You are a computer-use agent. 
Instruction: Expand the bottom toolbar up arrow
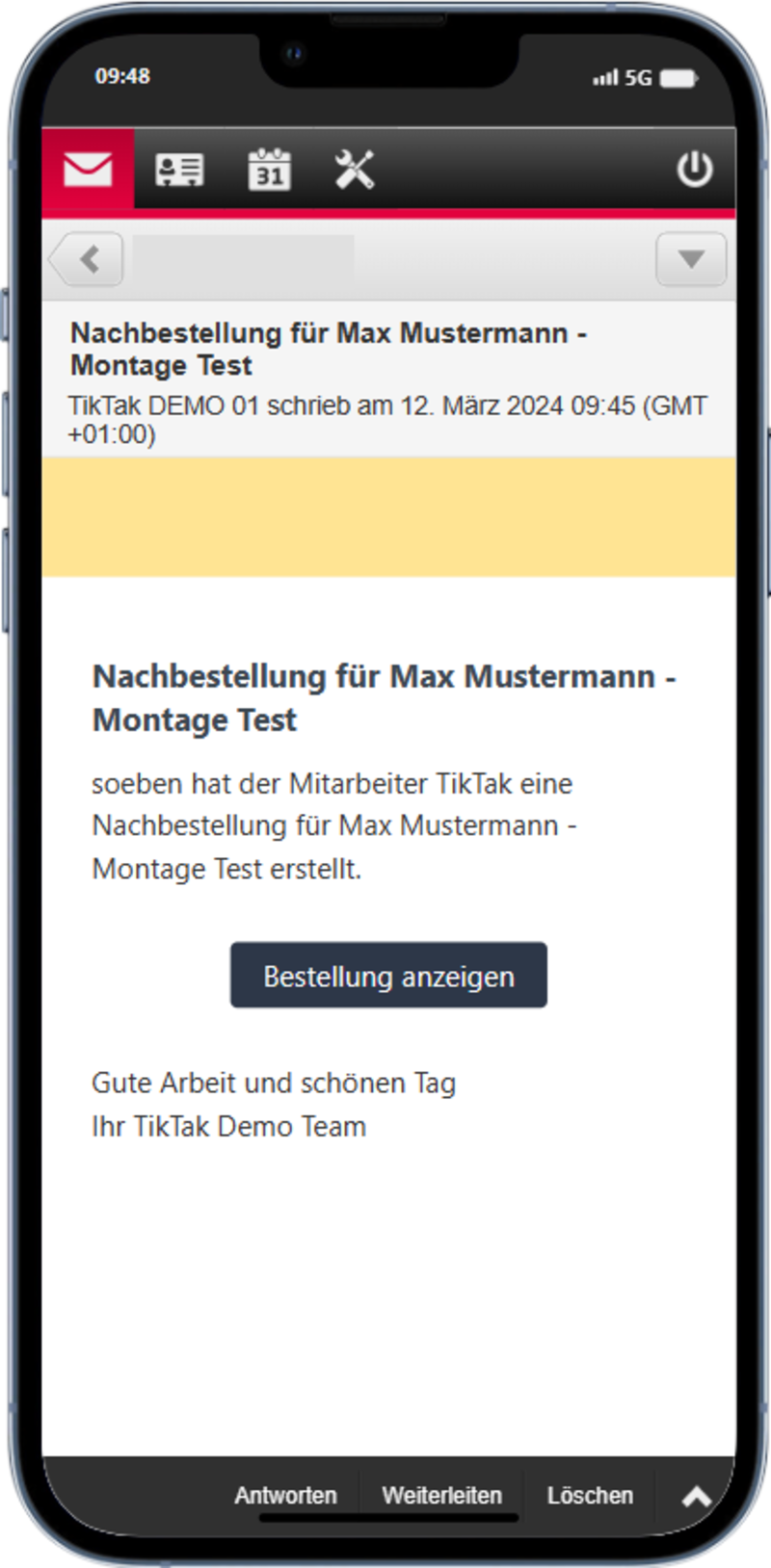click(696, 1496)
